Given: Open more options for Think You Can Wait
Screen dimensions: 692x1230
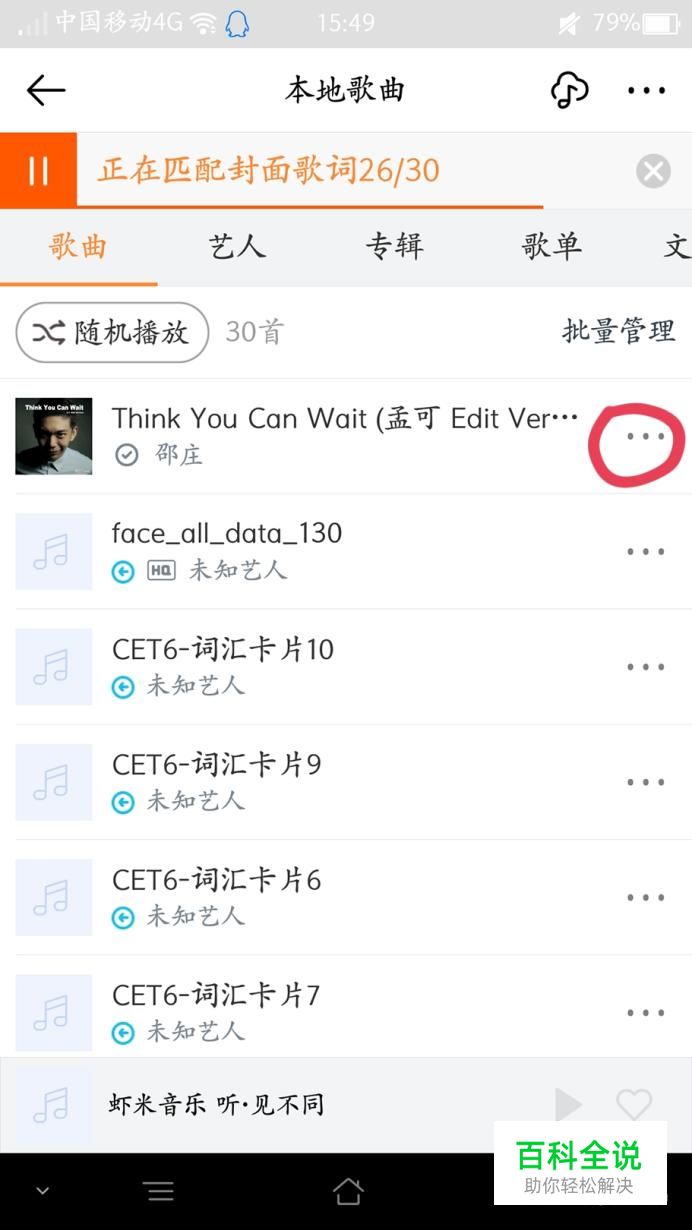Looking at the screenshot, I should 646,437.
